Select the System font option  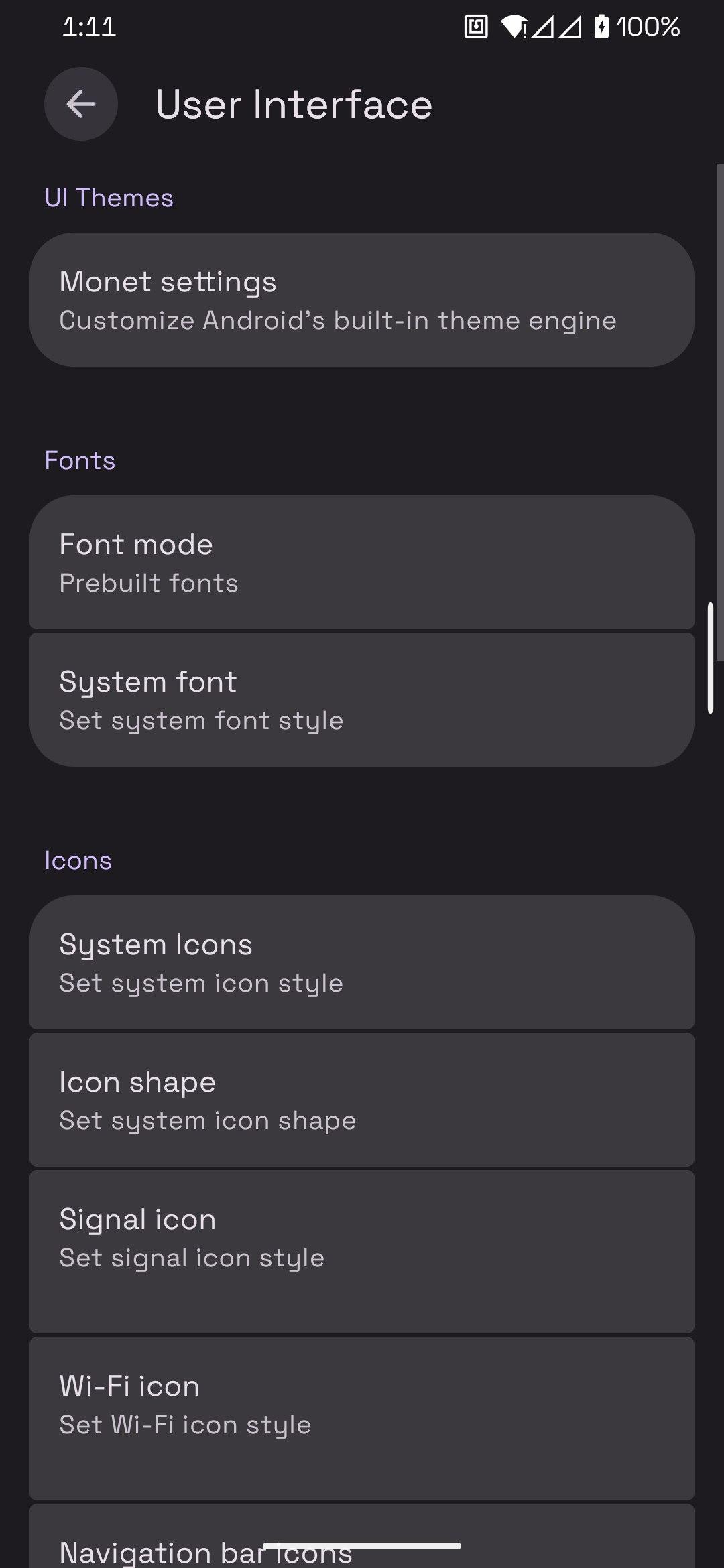click(x=362, y=700)
